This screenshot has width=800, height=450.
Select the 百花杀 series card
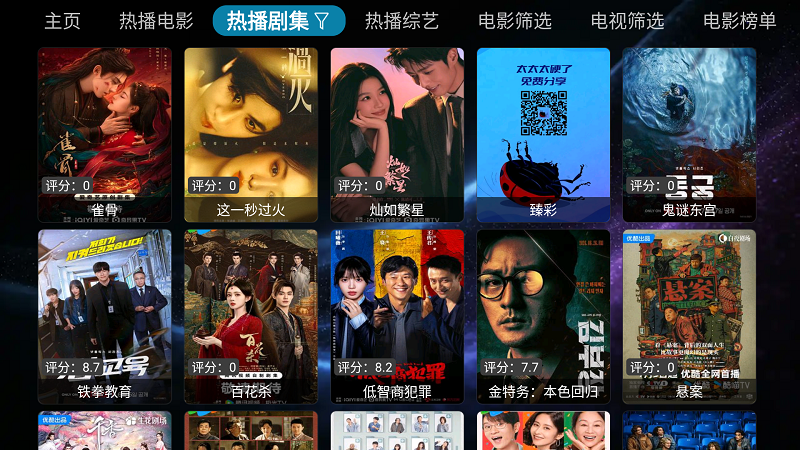pos(251,317)
